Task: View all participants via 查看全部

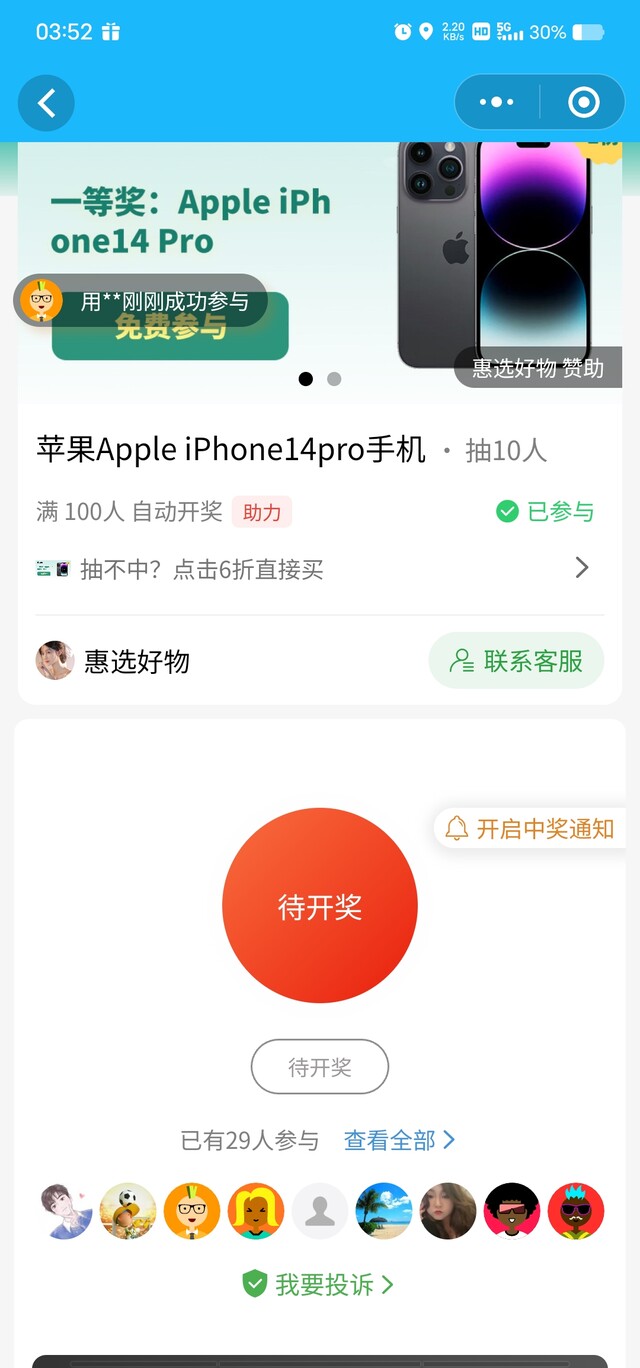Action: click(399, 1140)
